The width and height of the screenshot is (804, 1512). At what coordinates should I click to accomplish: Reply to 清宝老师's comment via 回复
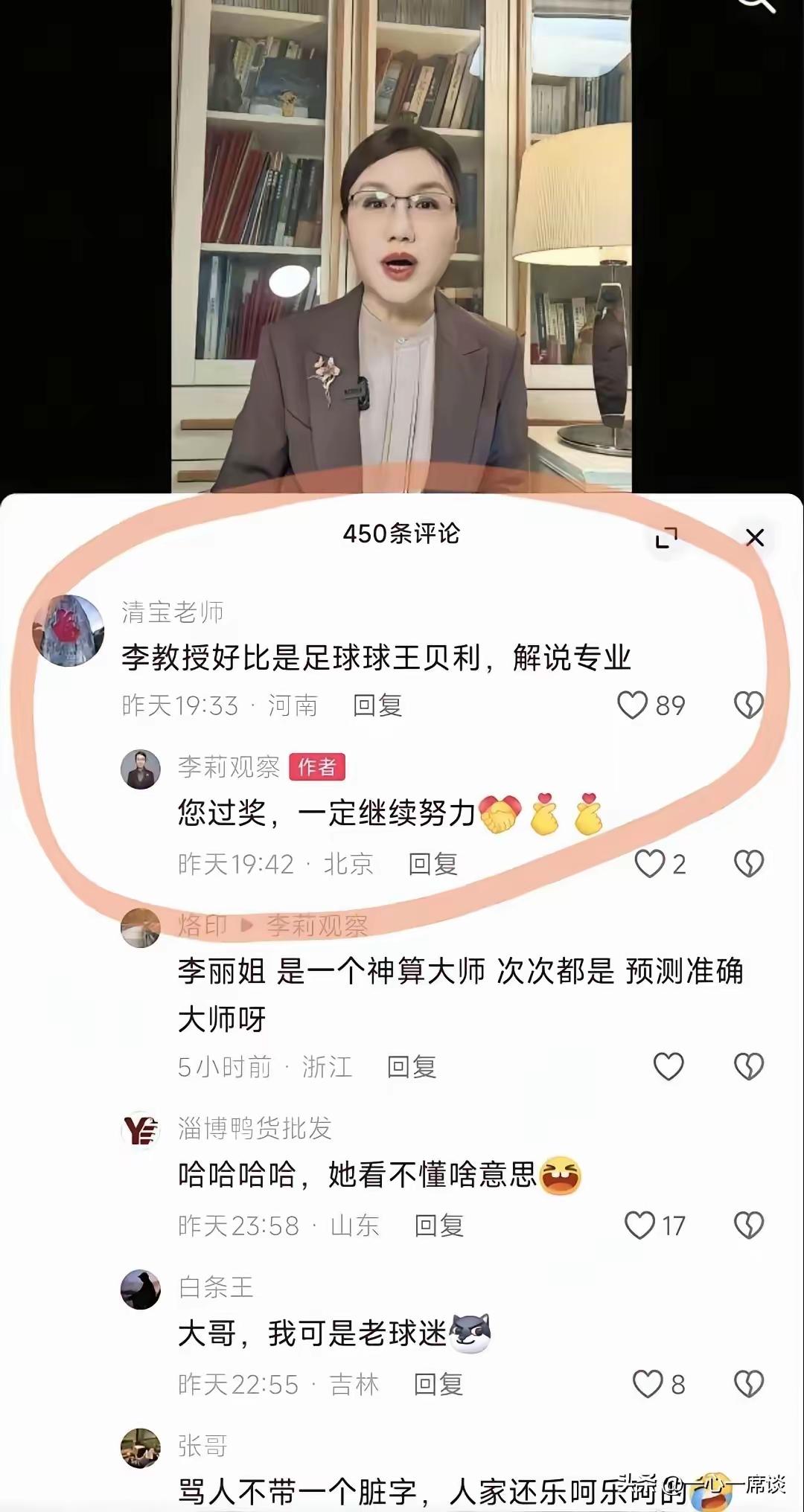point(377,707)
